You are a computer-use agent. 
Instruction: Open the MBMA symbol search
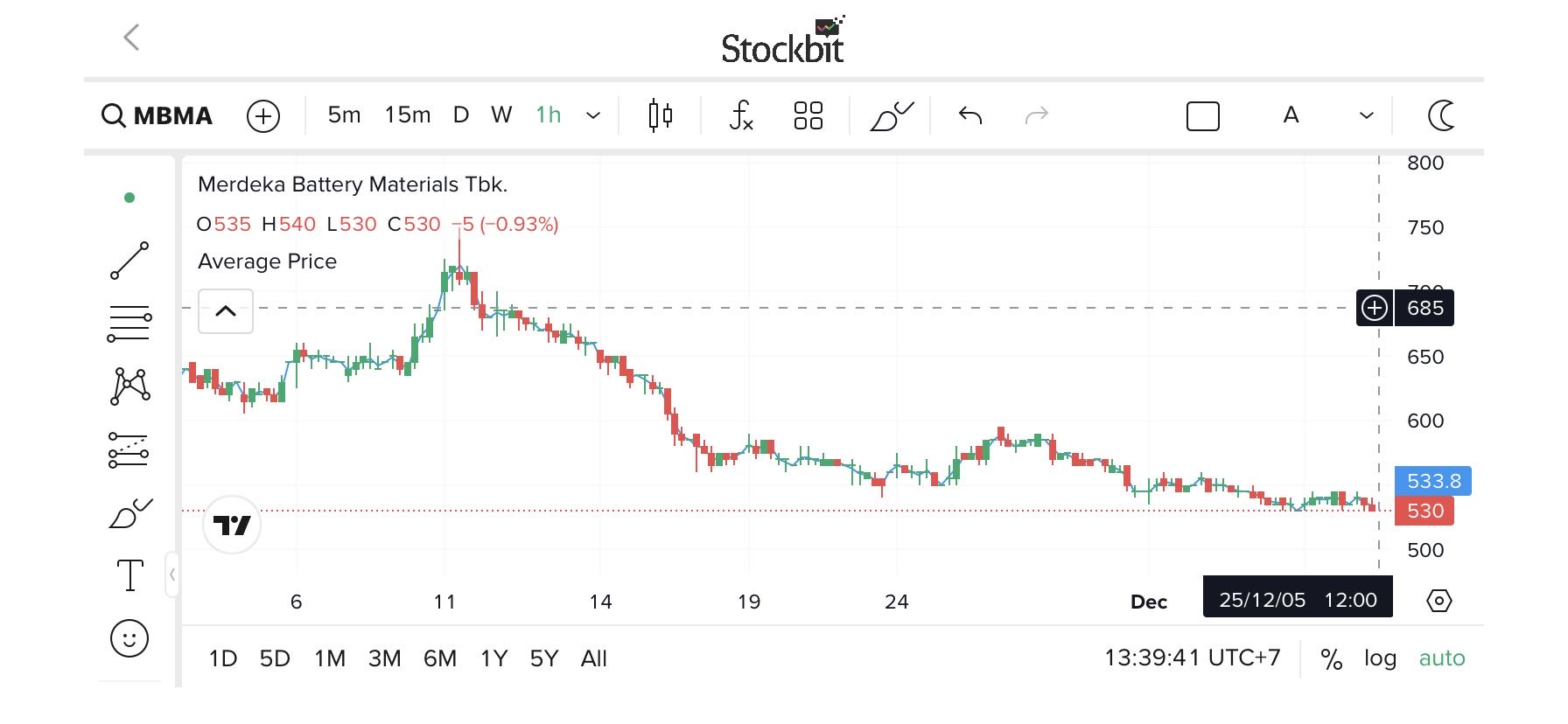tap(157, 115)
